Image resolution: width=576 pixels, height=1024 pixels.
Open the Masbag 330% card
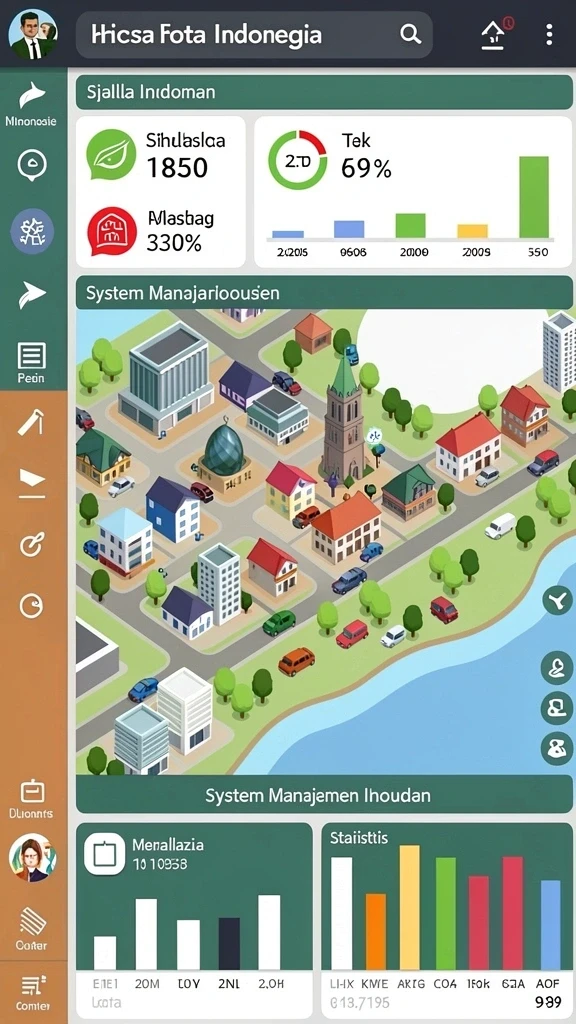[161, 231]
